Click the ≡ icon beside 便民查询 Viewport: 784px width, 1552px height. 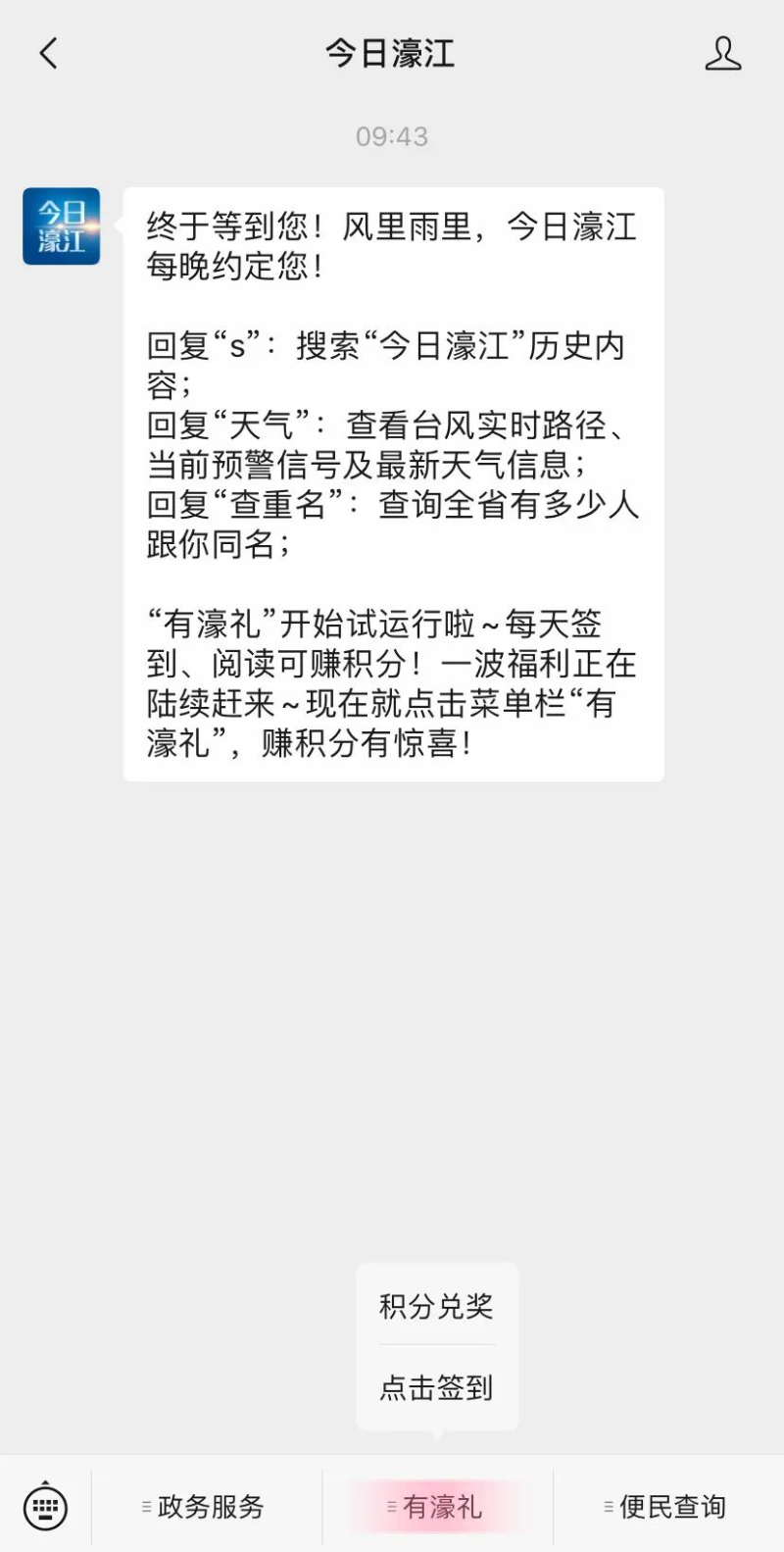point(609,1507)
